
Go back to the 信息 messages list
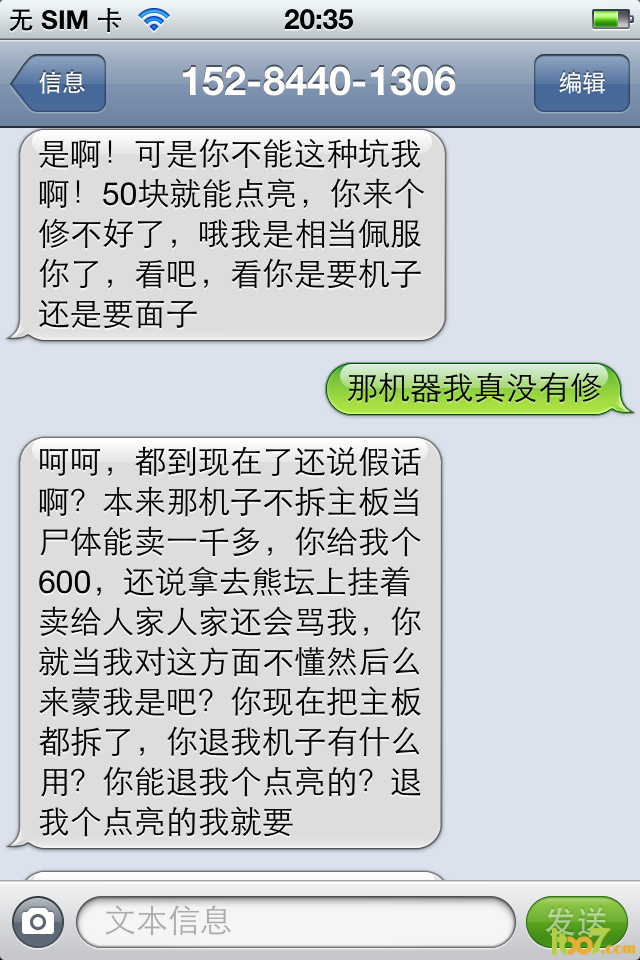coord(58,83)
